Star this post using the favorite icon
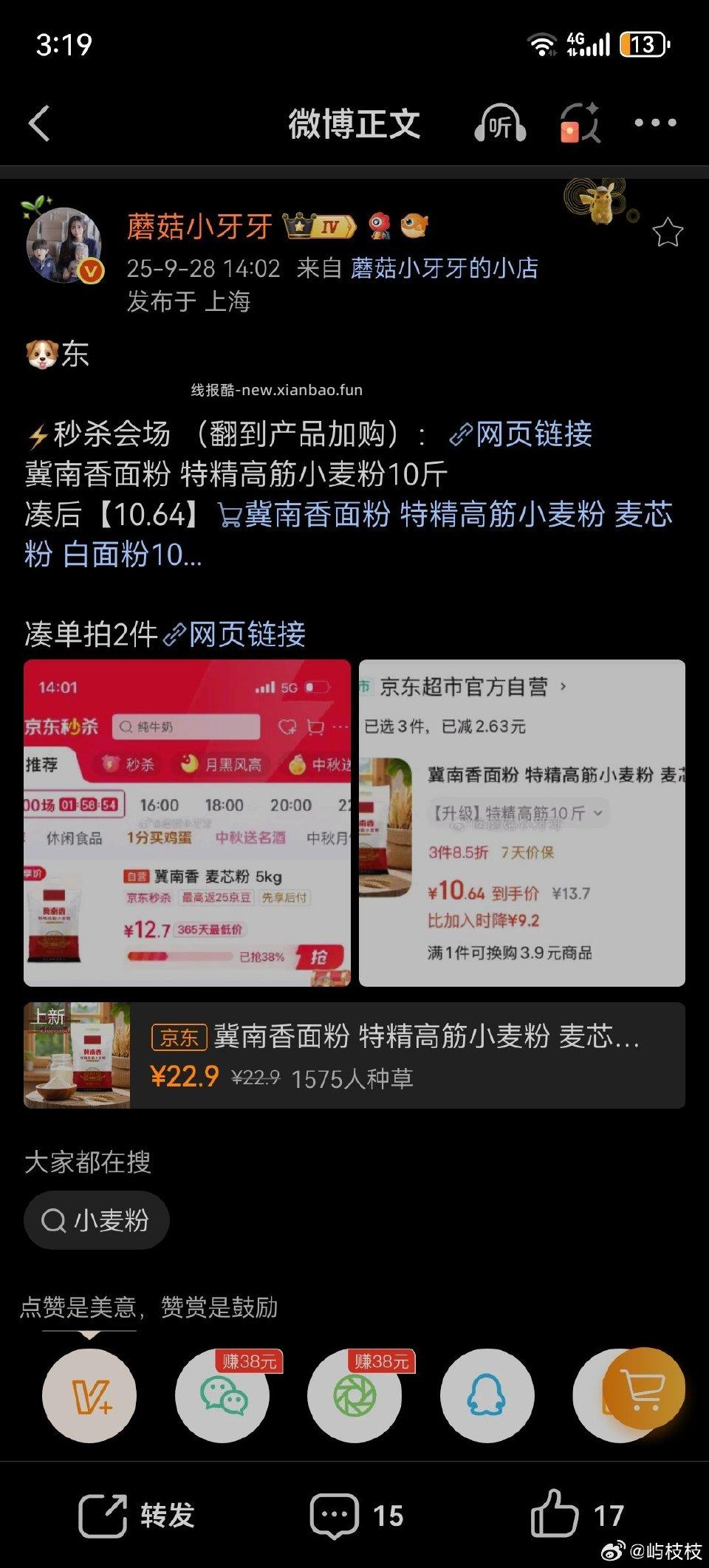Screen dimensions: 709x1568 click(668, 230)
